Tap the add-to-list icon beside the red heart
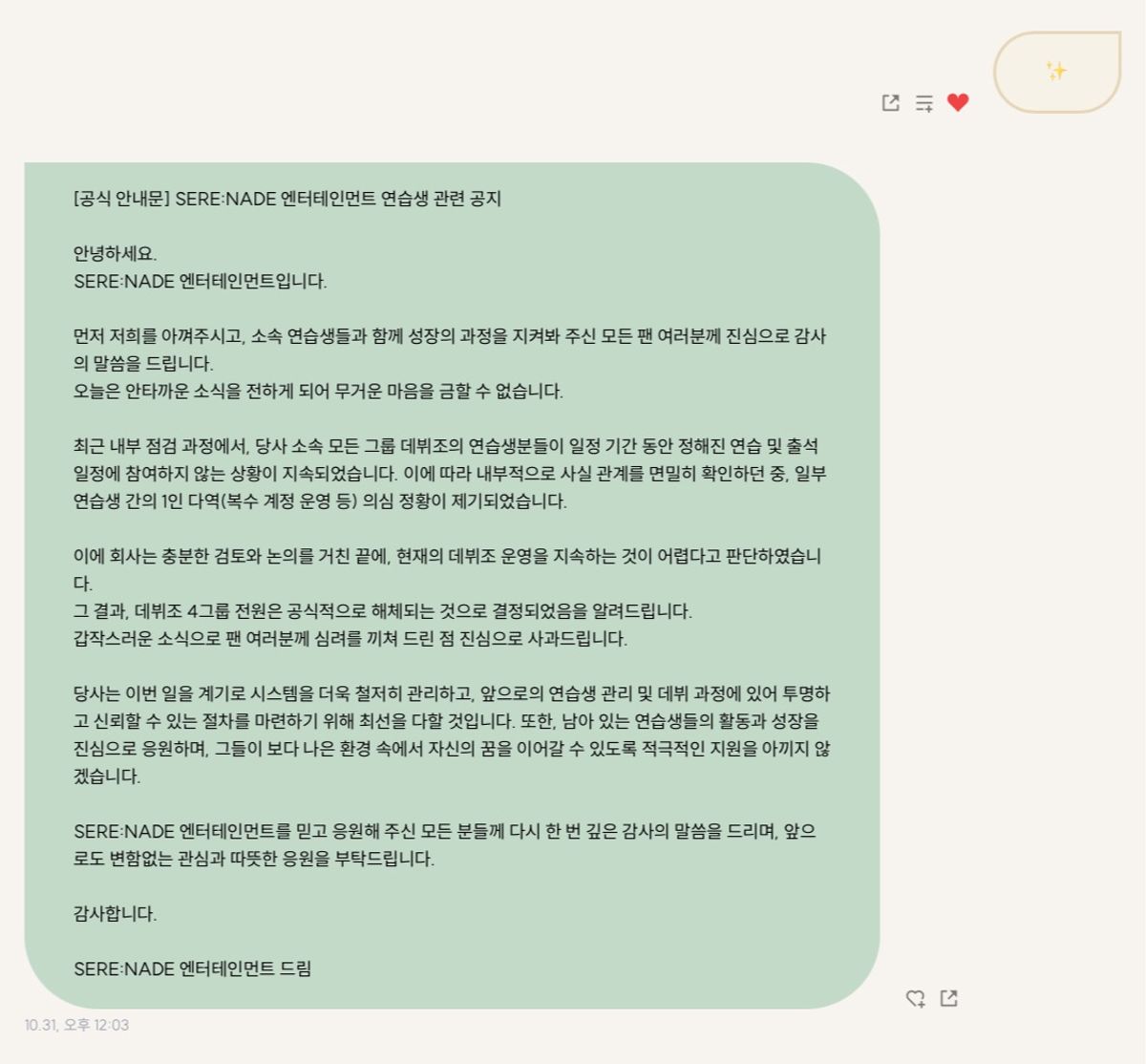Viewport: 1146px width, 1064px height. tap(923, 103)
